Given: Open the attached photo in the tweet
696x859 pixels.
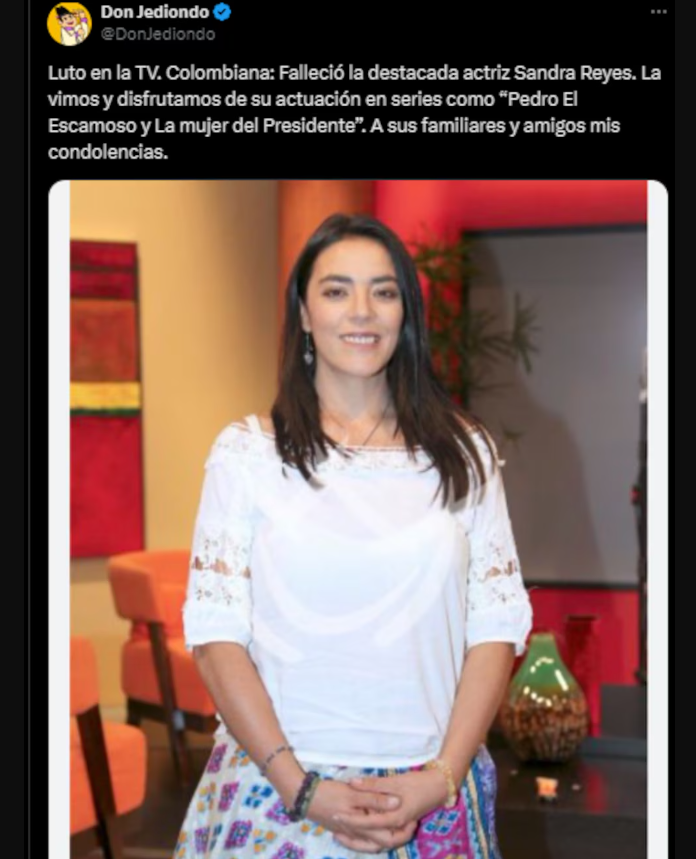Looking at the screenshot, I should 358,520.
